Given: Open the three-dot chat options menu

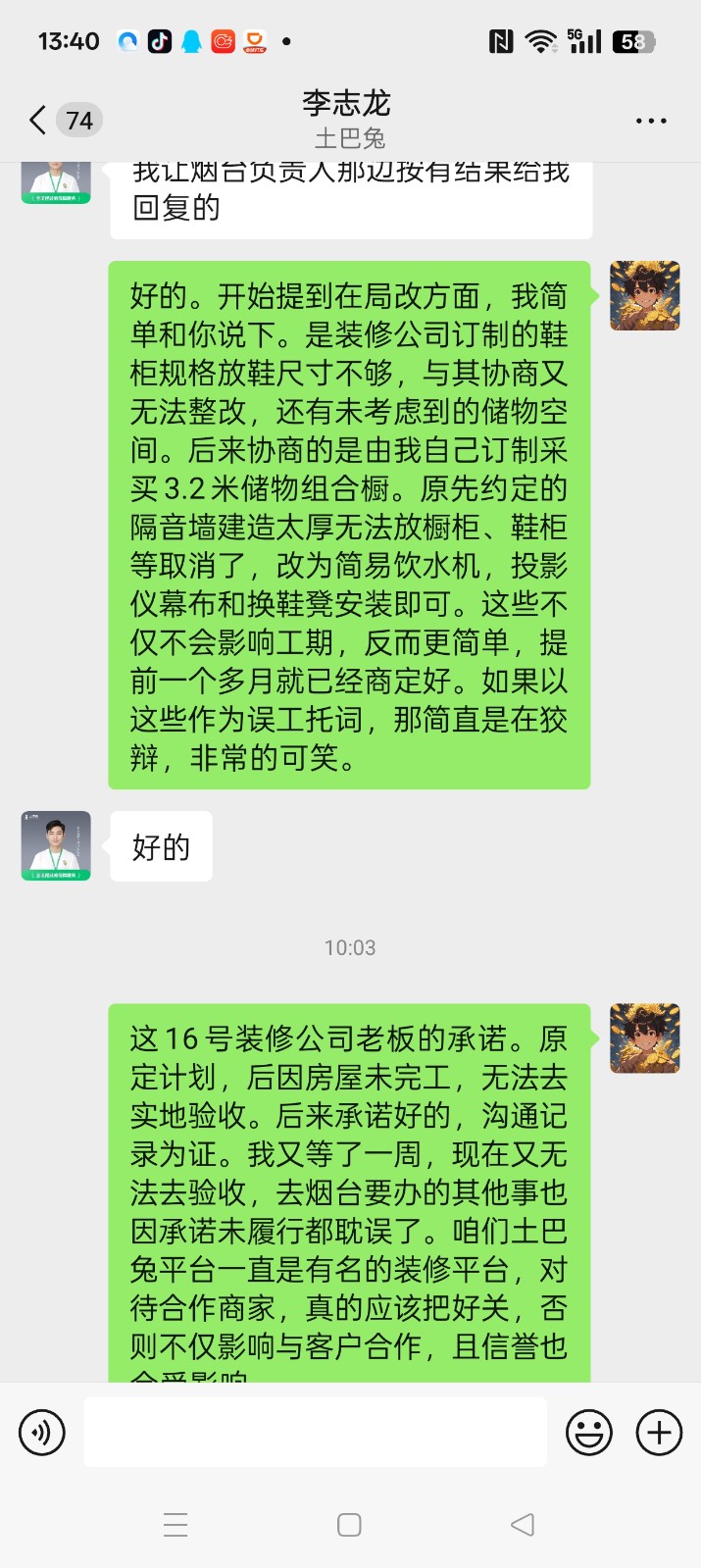Looking at the screenshot, I should [651, 121].
